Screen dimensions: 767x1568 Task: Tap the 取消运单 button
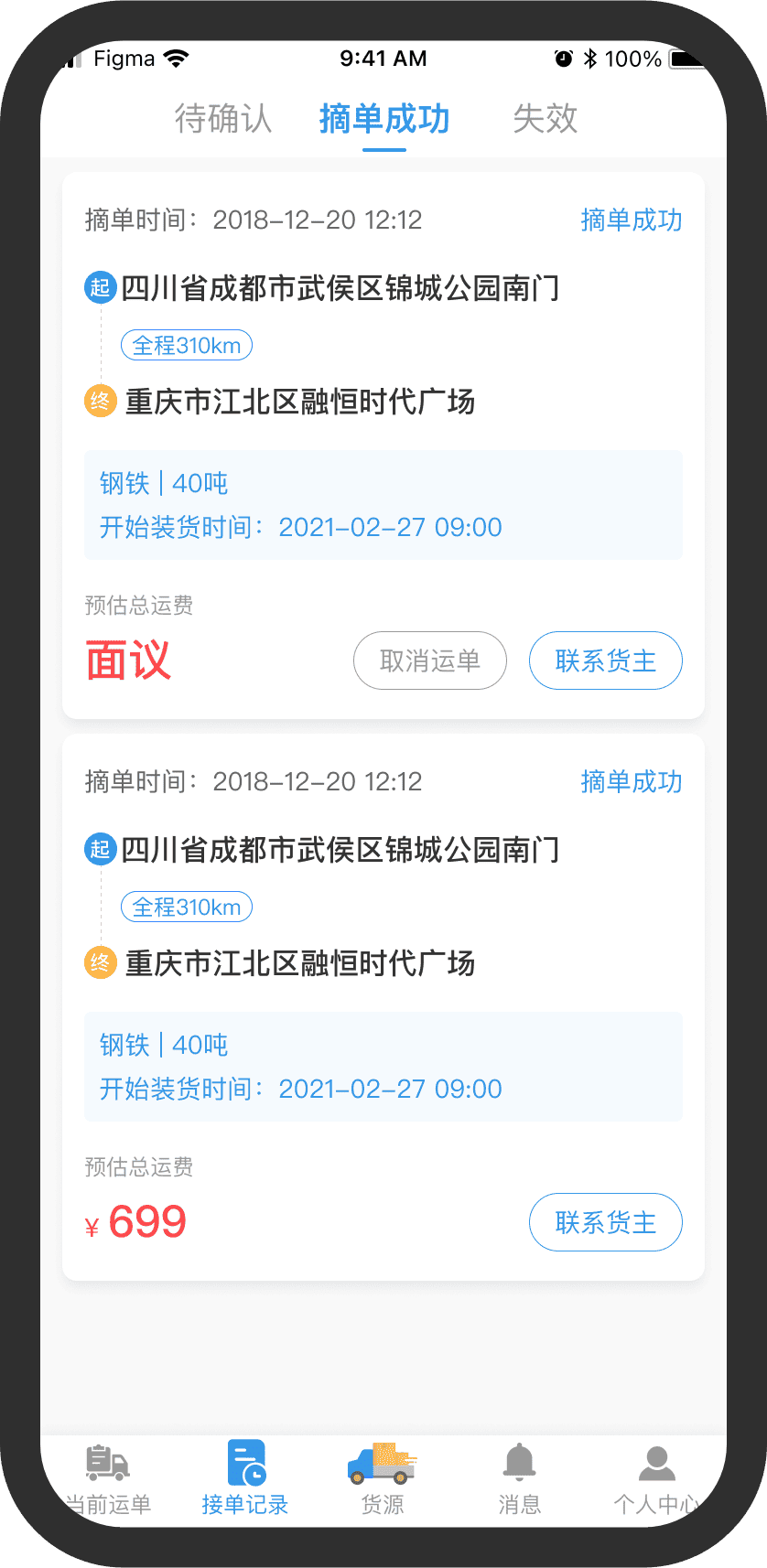point(430,660)
